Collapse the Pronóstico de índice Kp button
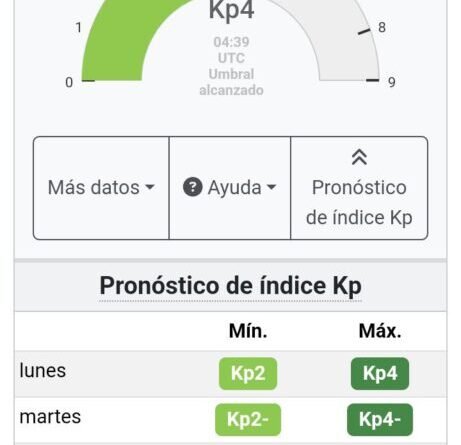Screen dimensions: 461x445 tap(359, 188)
